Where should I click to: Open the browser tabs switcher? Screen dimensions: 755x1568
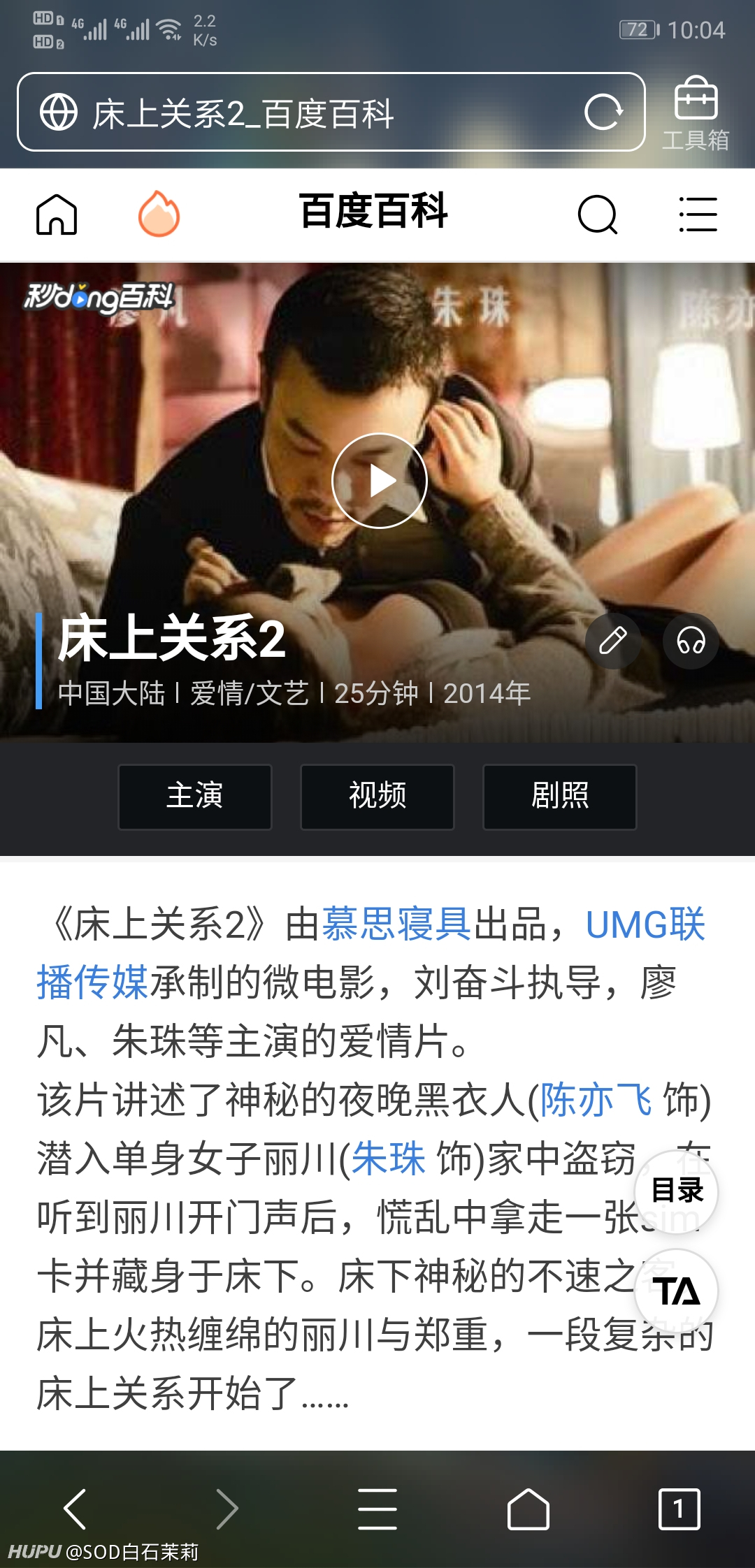pos(679,1509)
